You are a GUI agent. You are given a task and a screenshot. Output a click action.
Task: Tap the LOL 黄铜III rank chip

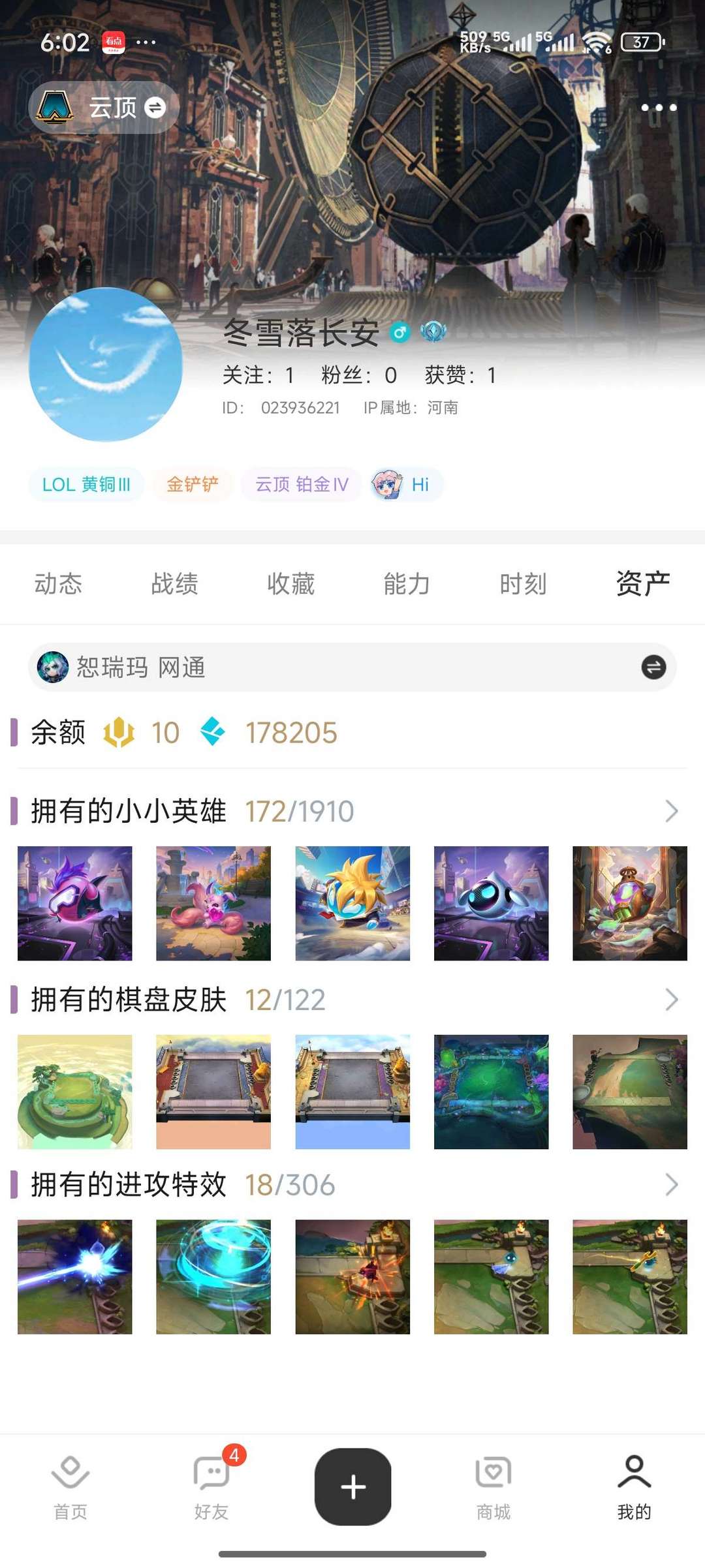pos(86,485)
